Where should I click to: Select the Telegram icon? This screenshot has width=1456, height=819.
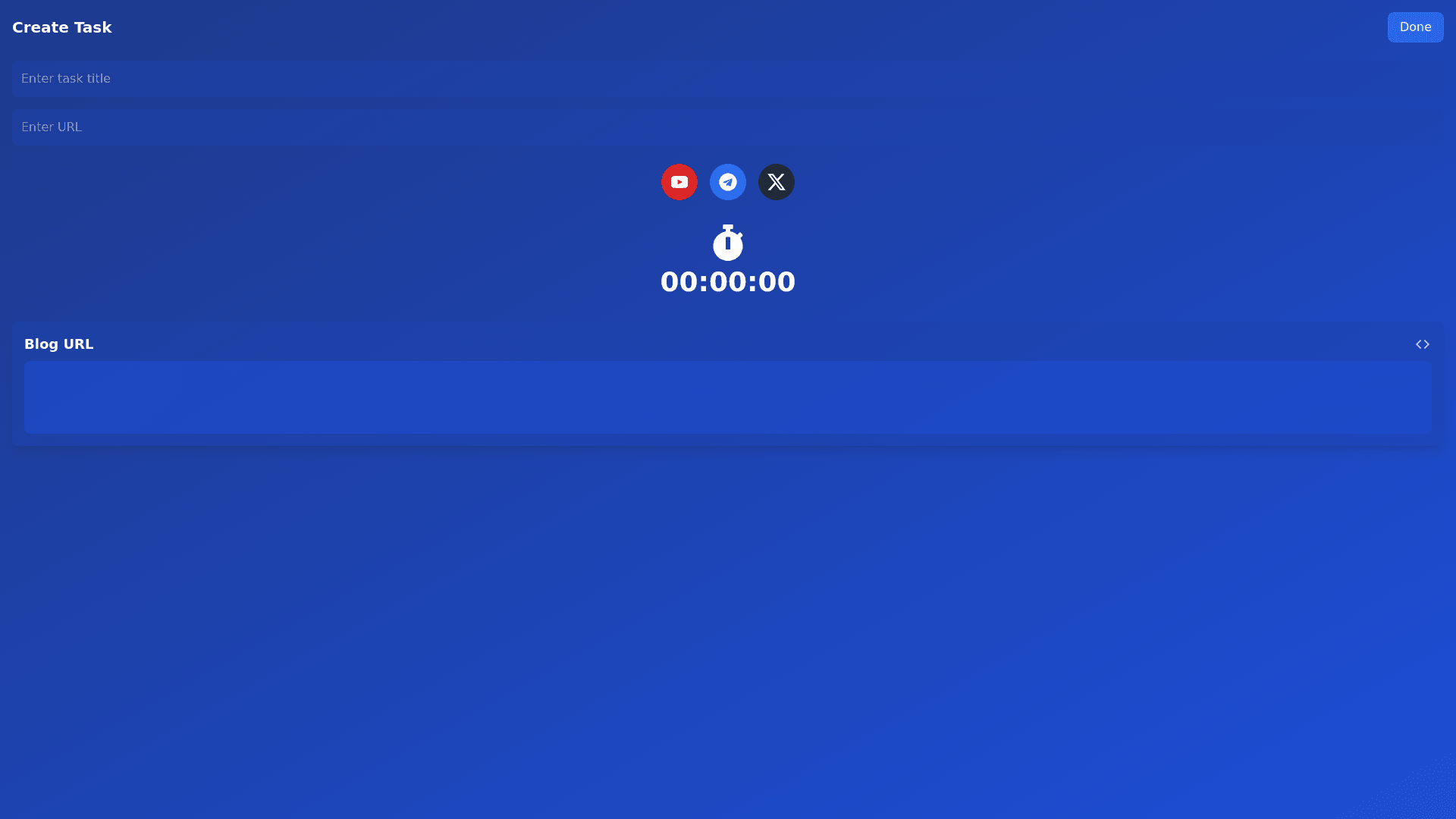[x=727, y=182]
